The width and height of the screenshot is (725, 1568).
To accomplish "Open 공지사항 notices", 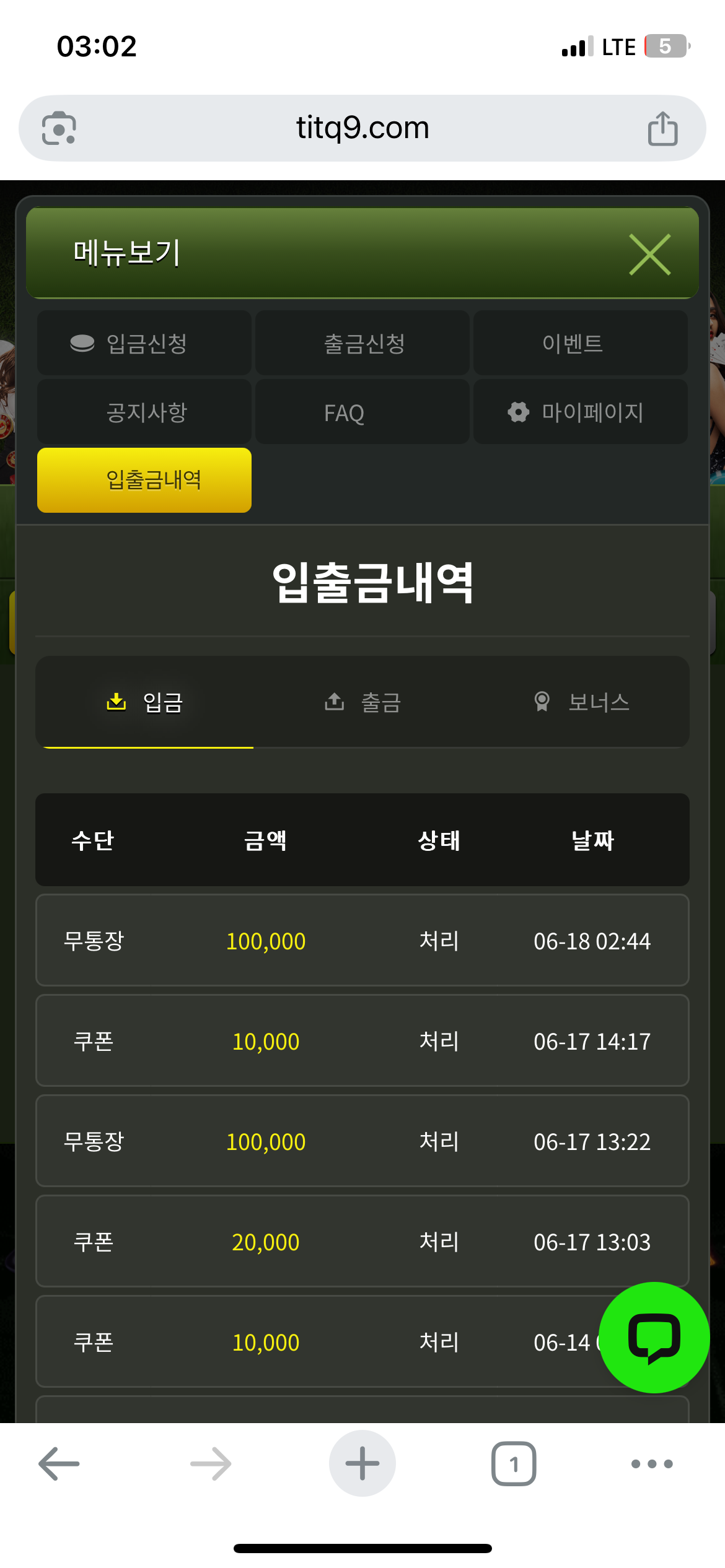I will click(144, 412).
